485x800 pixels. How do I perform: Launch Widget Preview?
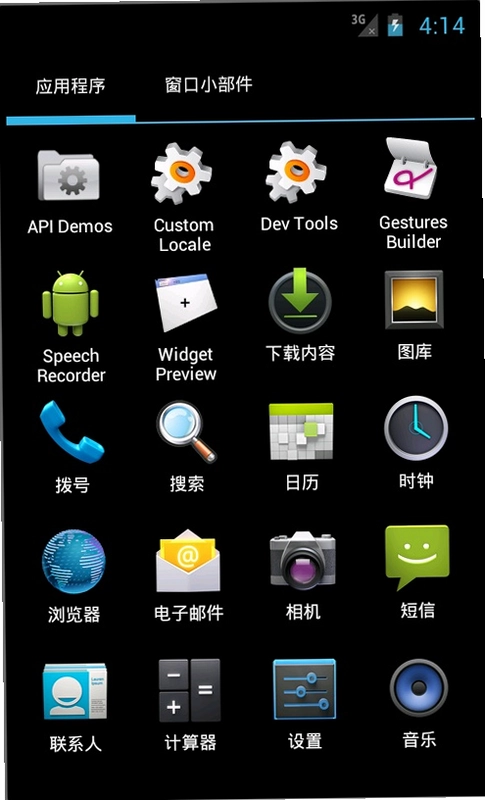click(186, 328)
